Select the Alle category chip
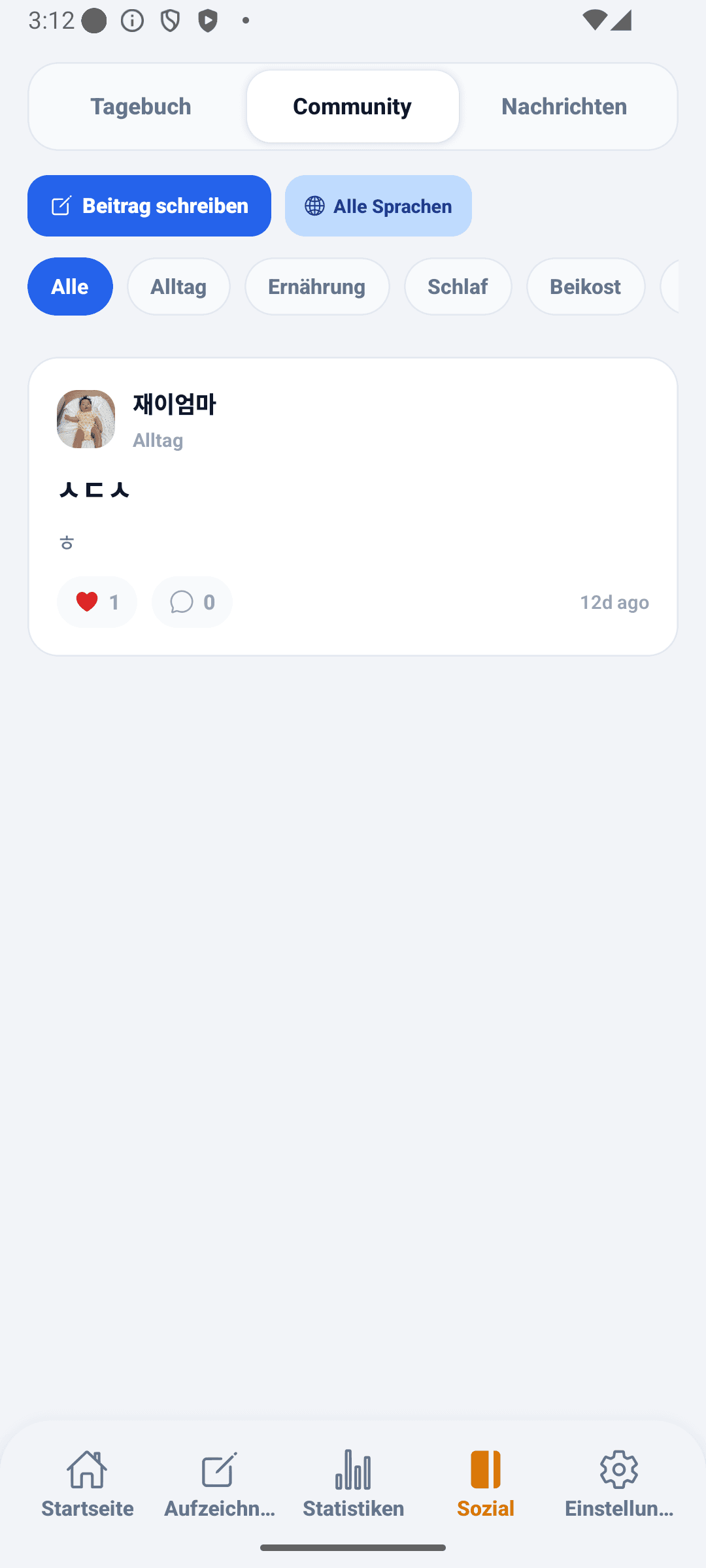The width and height of the screenshot is (706, 1568). pyautogui.click(x=70, y=286)
